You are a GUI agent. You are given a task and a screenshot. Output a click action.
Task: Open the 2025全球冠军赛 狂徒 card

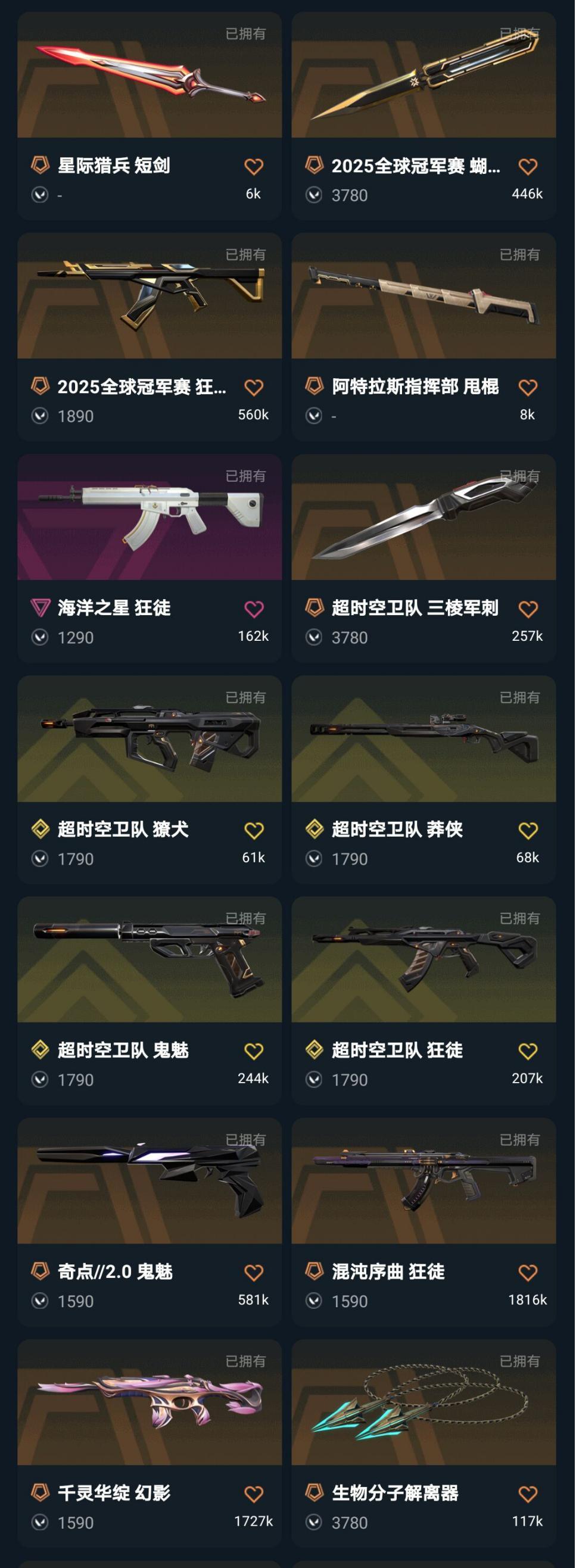coord(150,336)
